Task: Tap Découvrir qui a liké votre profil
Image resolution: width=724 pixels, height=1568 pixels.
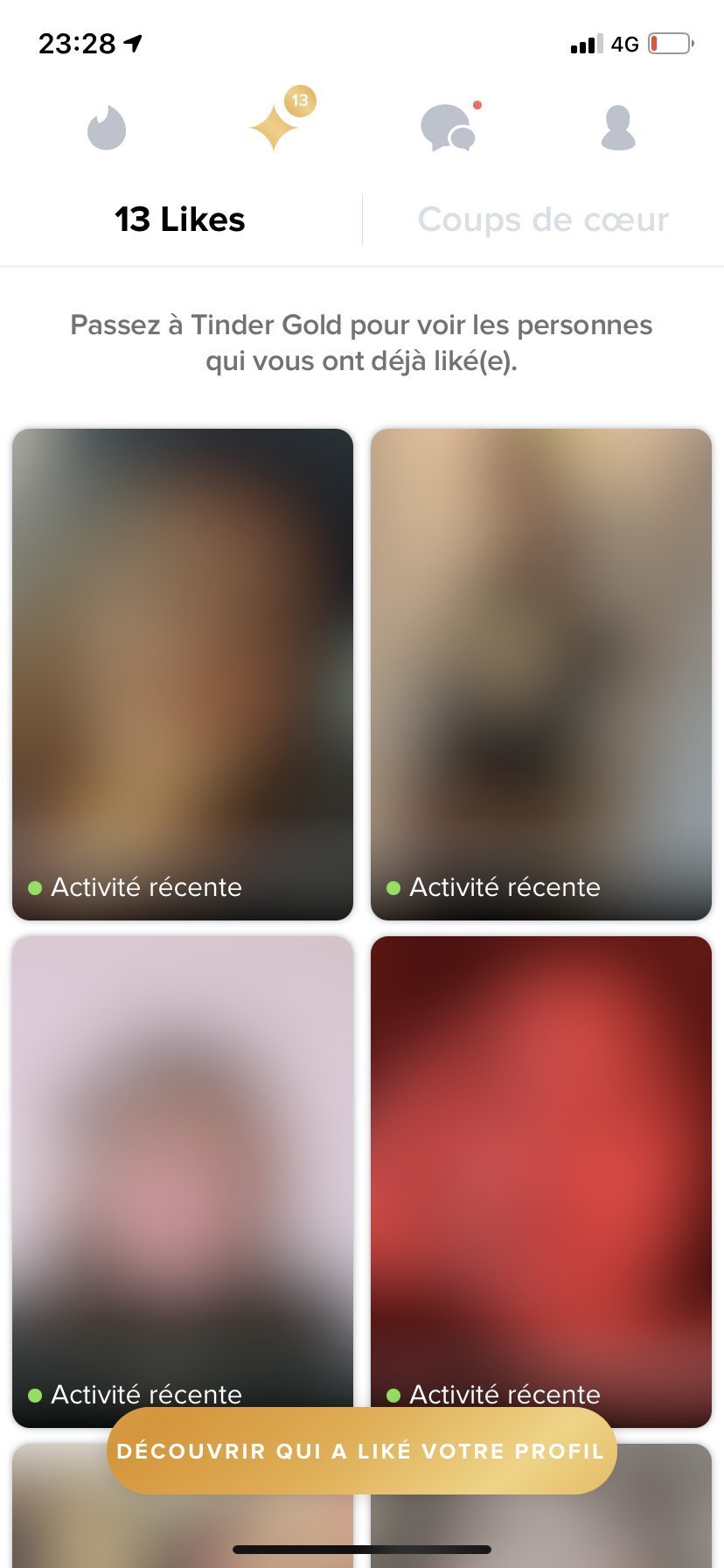Action: [x=362, y=1451]
